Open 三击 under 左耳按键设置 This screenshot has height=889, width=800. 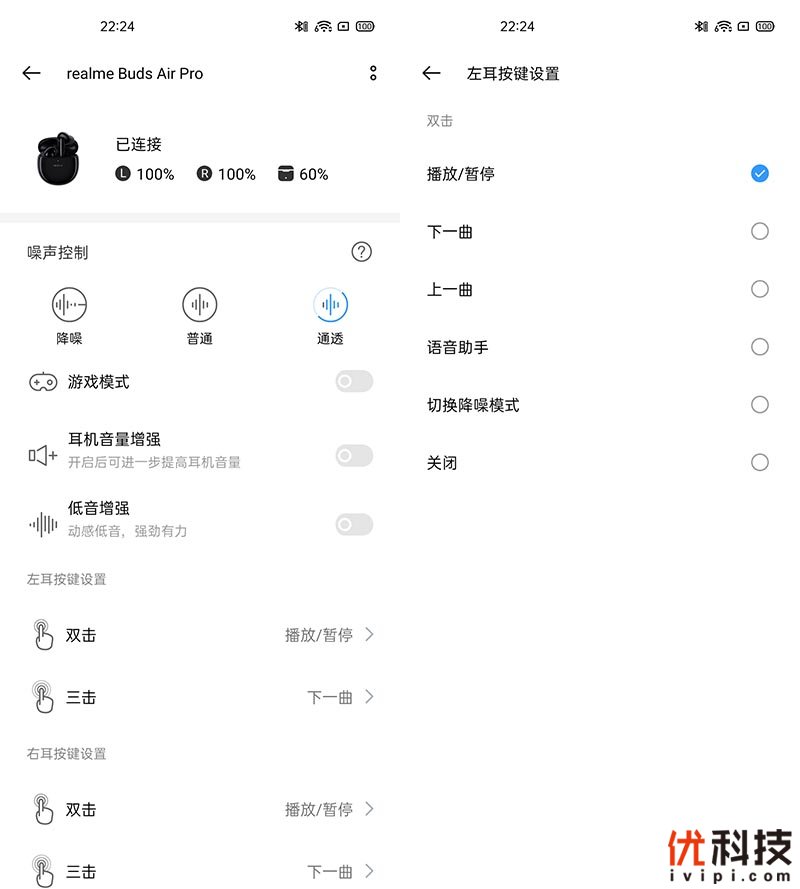200,697
